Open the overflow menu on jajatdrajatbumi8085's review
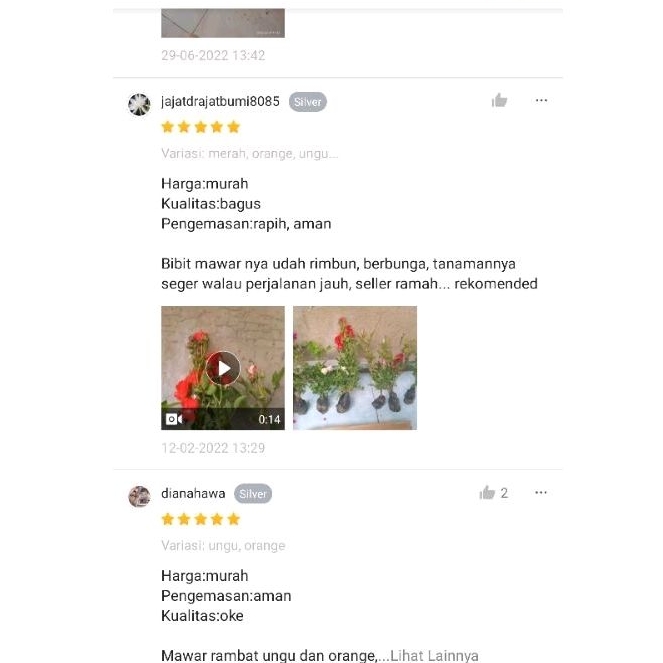Image resolution: width=663 pixels, height=663 pixels. pyautogui.click(x=541, y=100)
